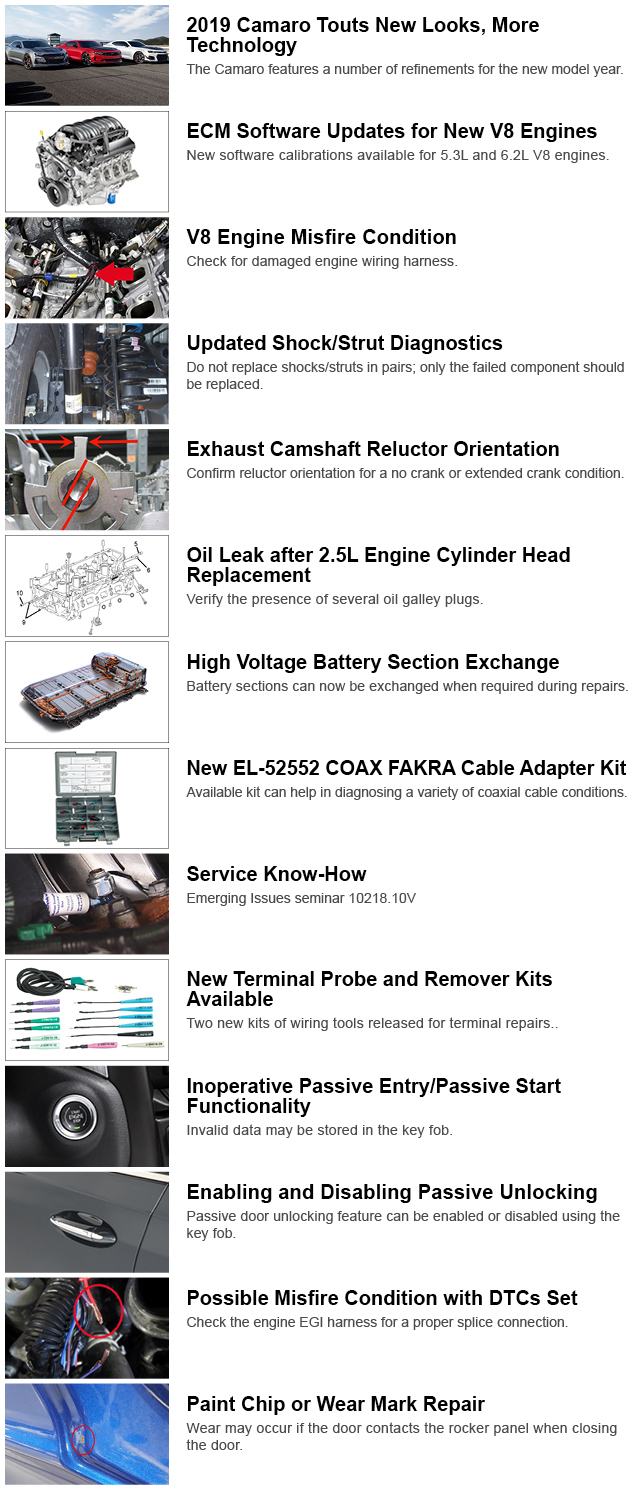Open High Voltage Battery Section Exchange article
This screenshot has height=1489, width=640.
tap(372, 662)
